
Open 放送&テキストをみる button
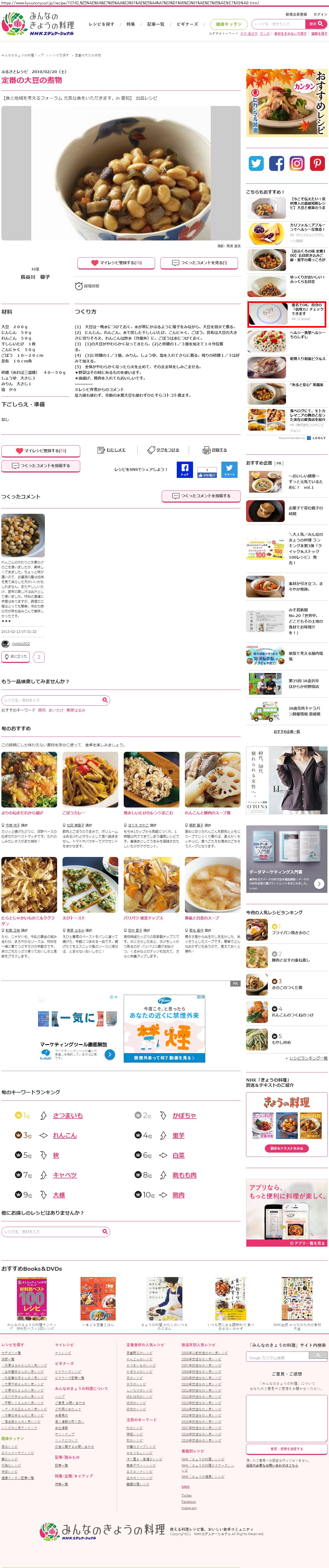[286, 1148]
